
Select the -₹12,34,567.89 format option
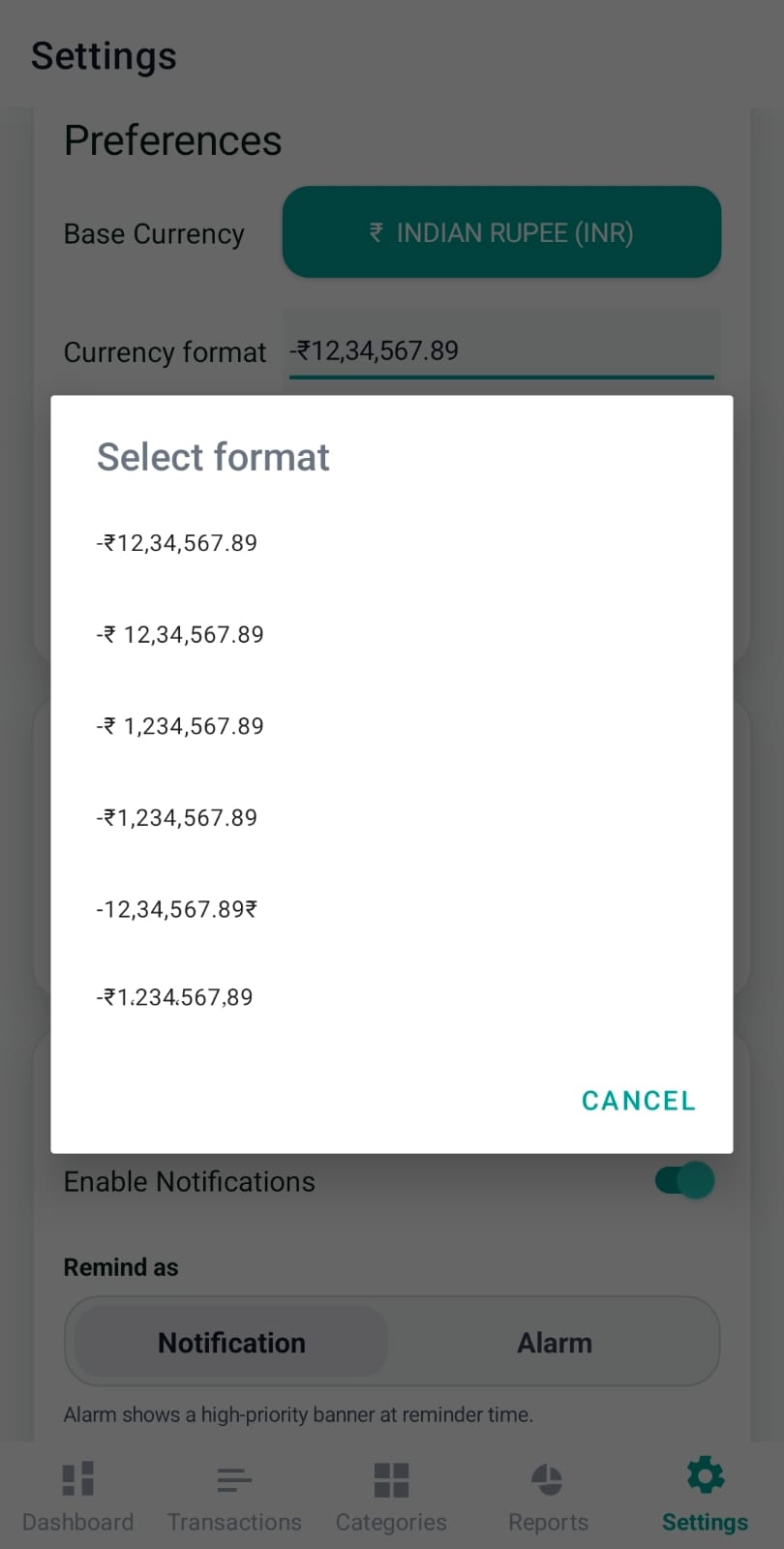(x=176, y=542)
